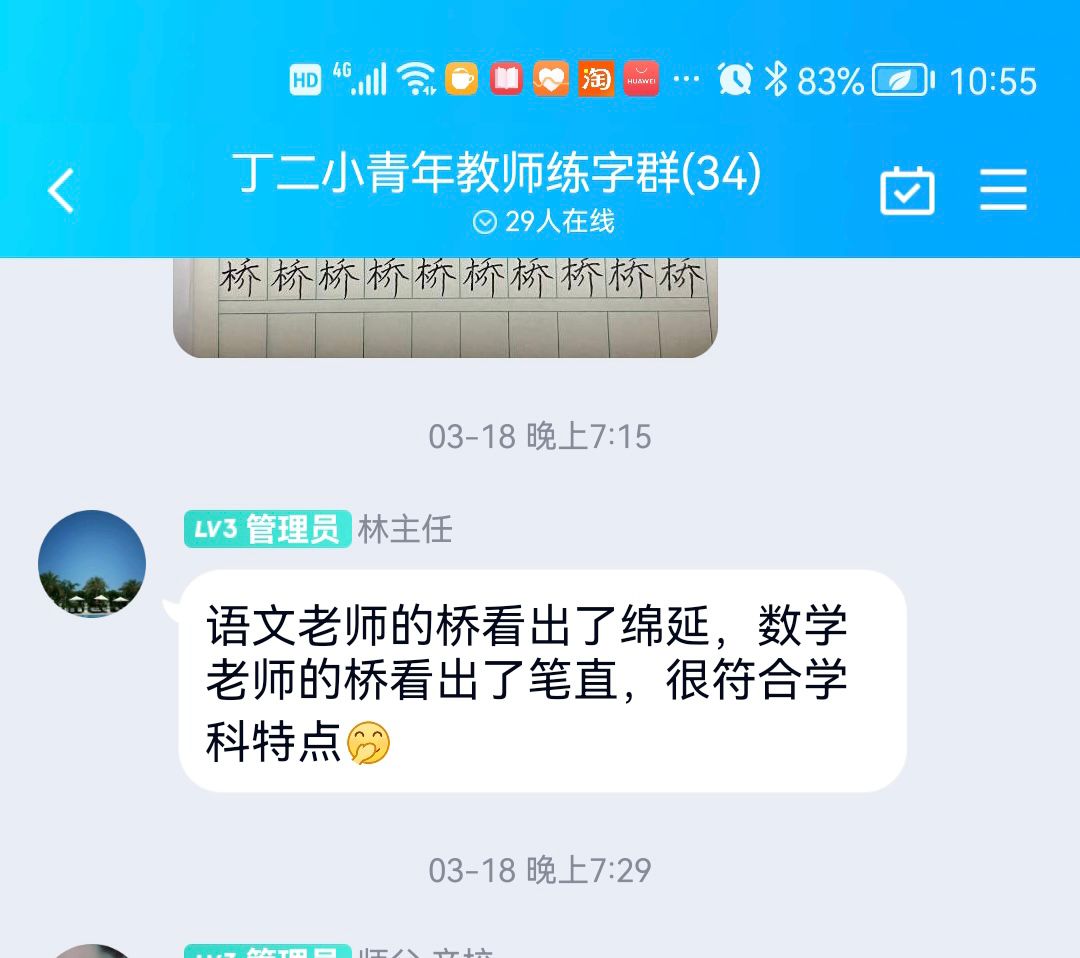Open the 桥 handwriting practice photo
Viewport: 1080px width, 958px height.
click(x=445, y=306)
